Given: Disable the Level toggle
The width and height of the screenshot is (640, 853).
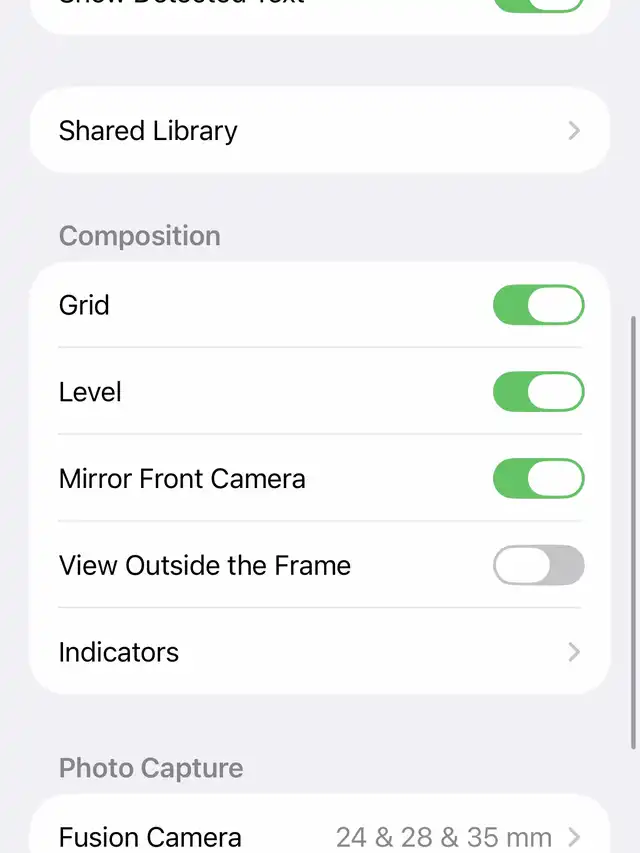Looking at the screenshot, I should tap(538, 392).
